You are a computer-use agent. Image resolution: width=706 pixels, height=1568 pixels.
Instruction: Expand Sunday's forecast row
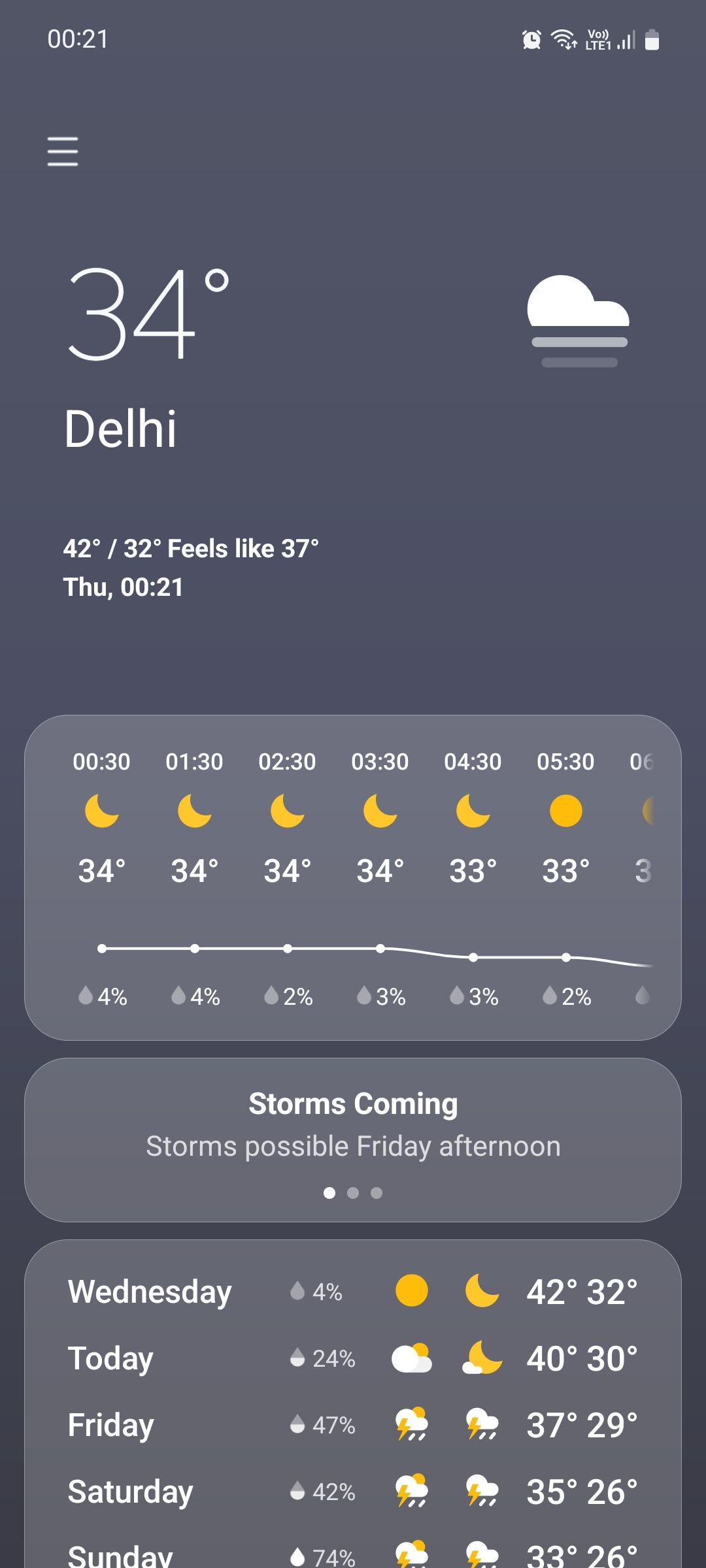click(353, 1555)
